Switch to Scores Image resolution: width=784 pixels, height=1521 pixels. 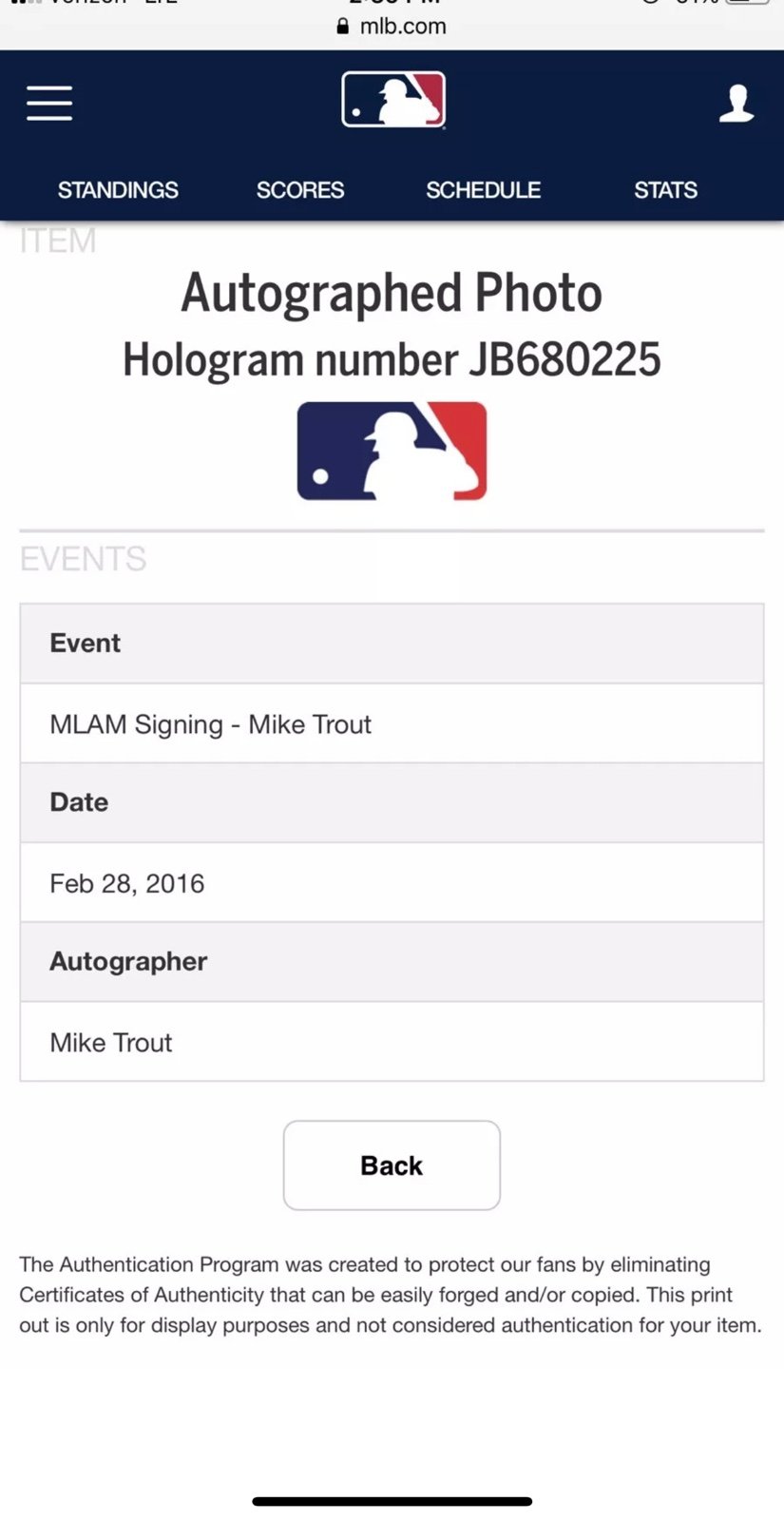coord(300,190)
